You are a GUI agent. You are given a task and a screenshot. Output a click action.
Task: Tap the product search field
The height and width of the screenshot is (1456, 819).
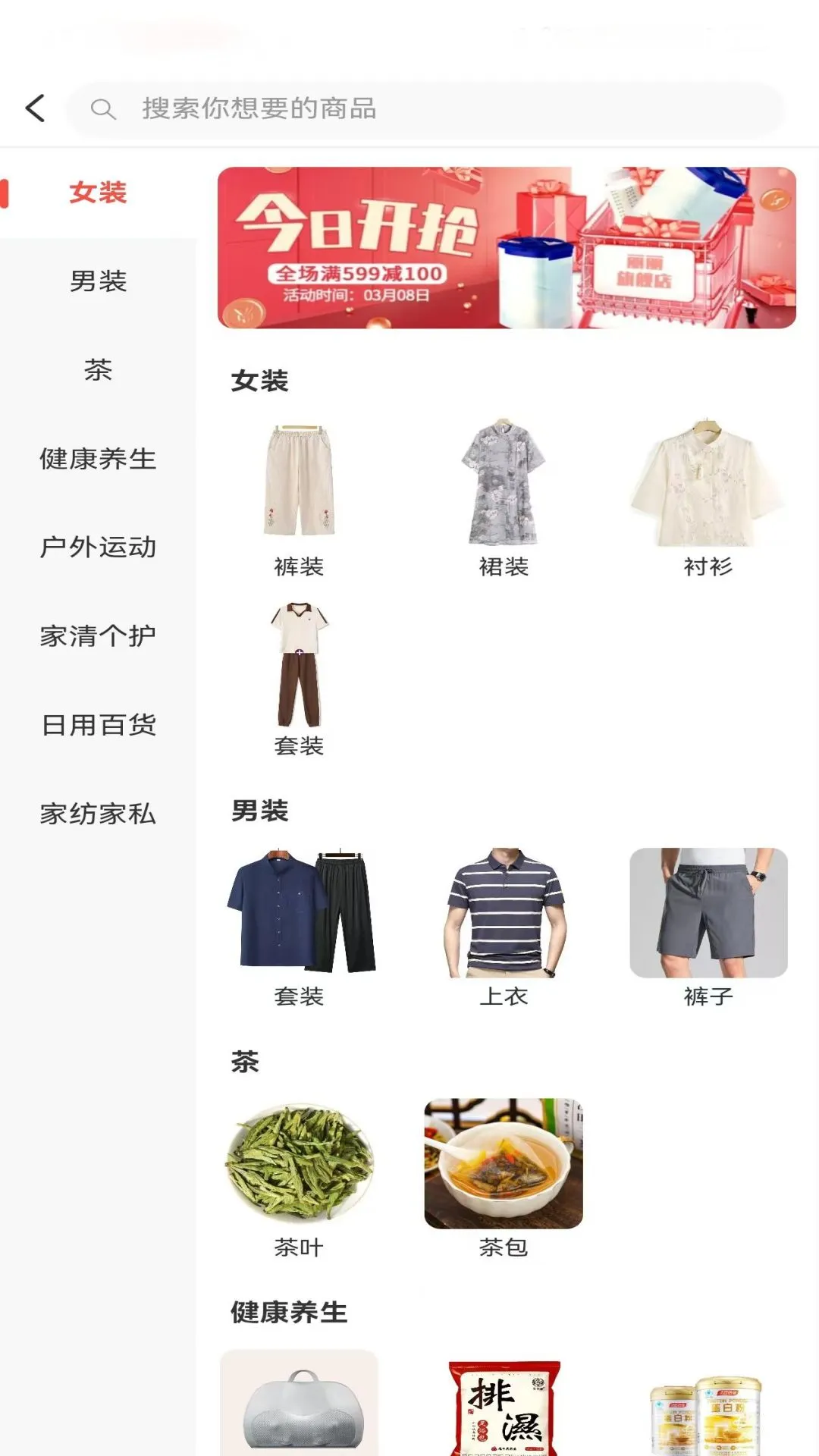point(425,109)
